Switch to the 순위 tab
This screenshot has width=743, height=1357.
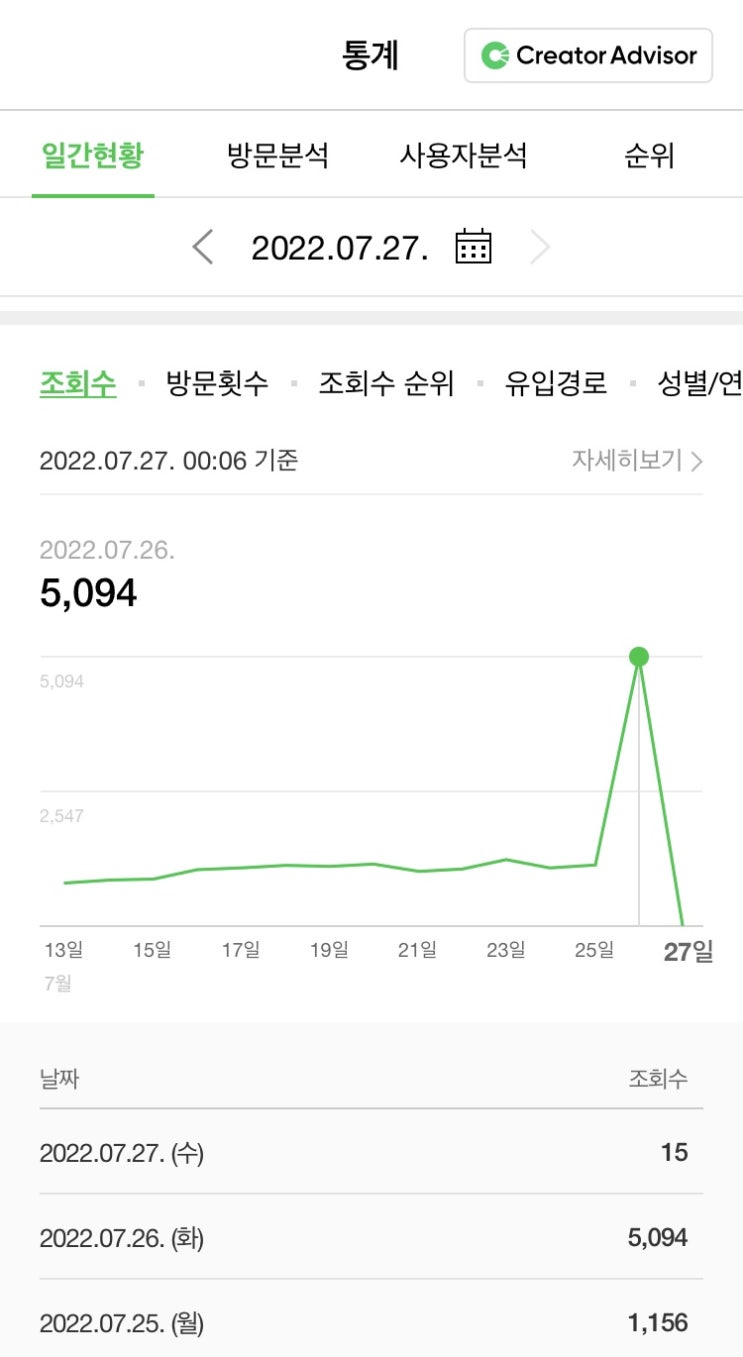point(649,156)
